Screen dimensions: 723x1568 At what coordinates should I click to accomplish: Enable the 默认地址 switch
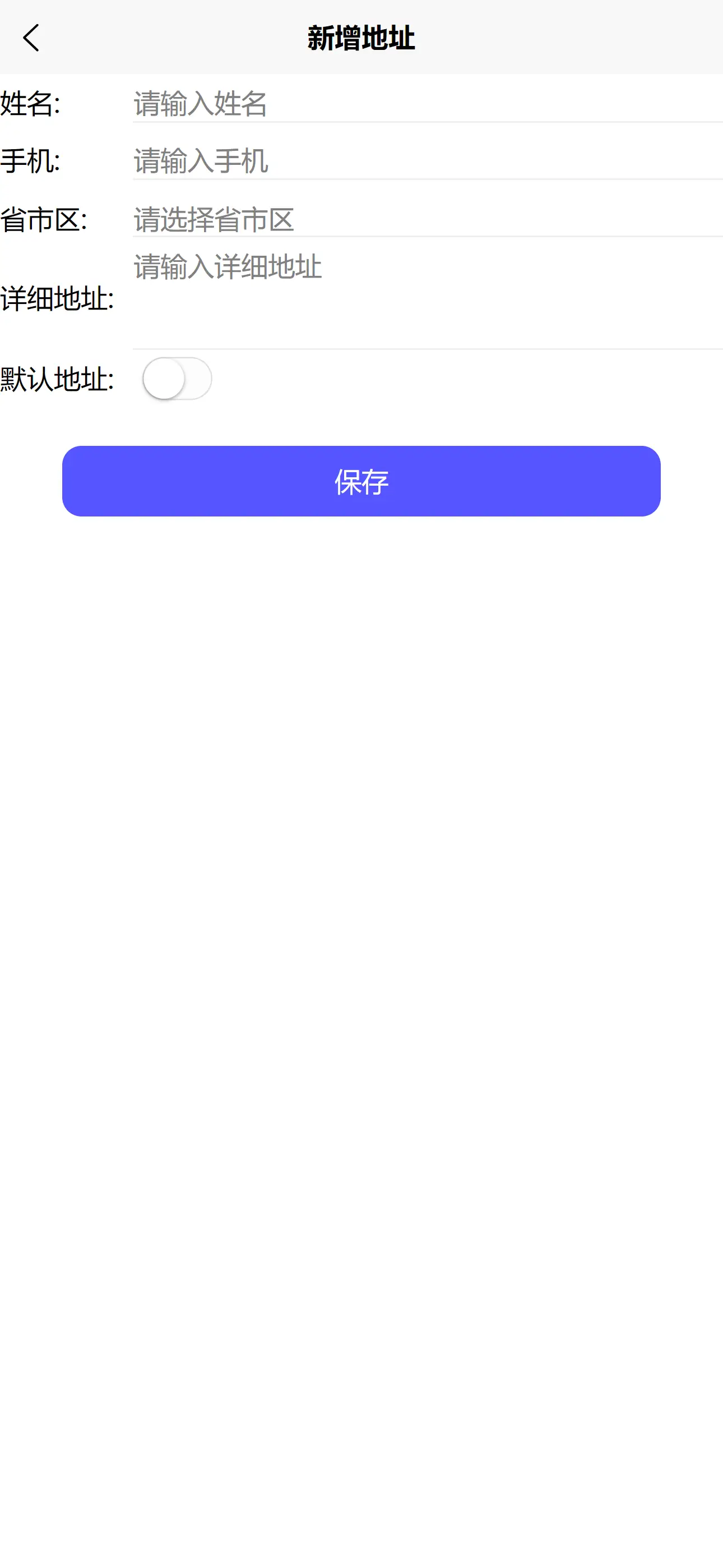coord(177,379)
